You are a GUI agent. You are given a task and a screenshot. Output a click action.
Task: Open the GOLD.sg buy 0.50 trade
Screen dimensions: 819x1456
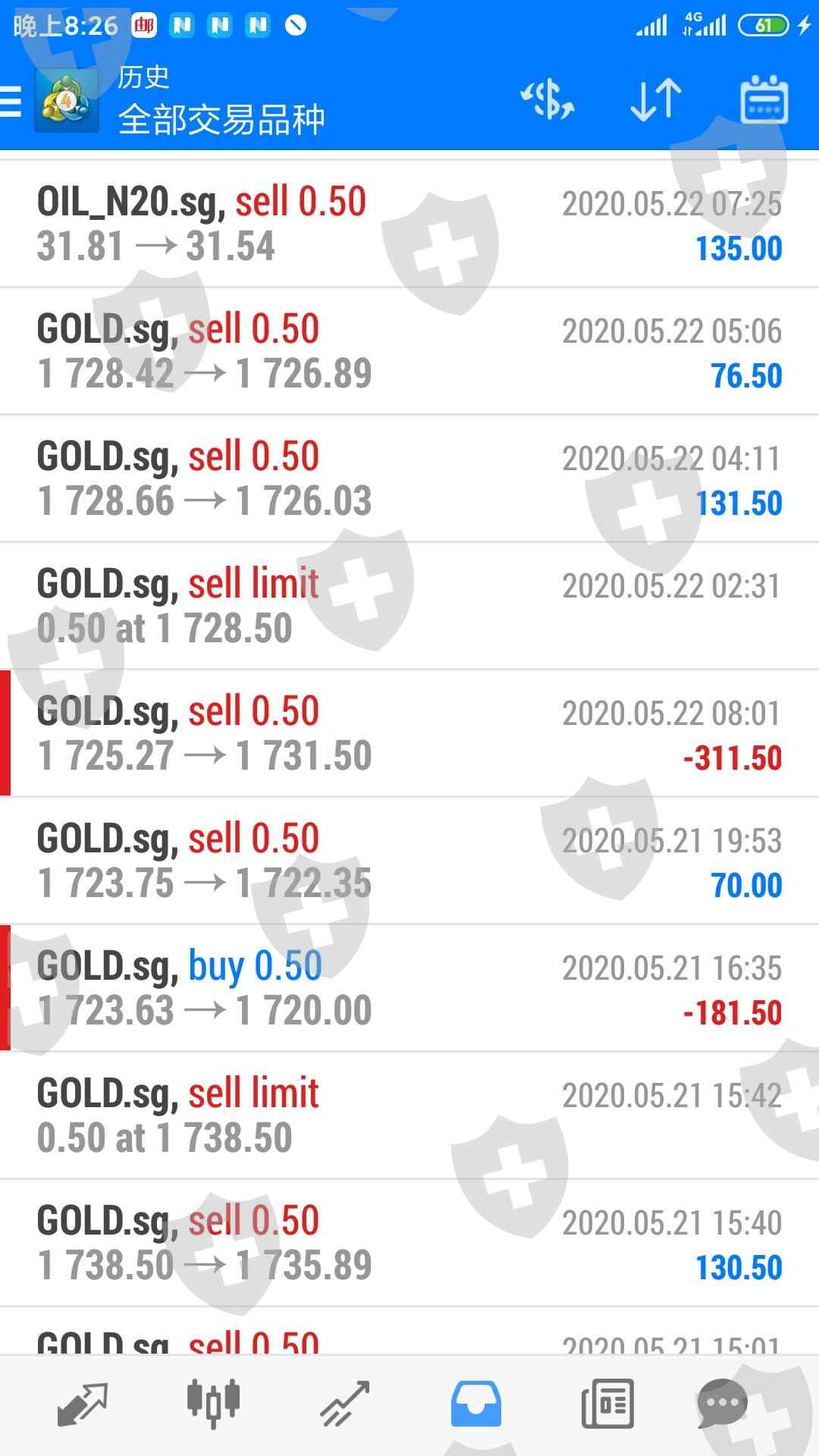click(x=409, y=988)
